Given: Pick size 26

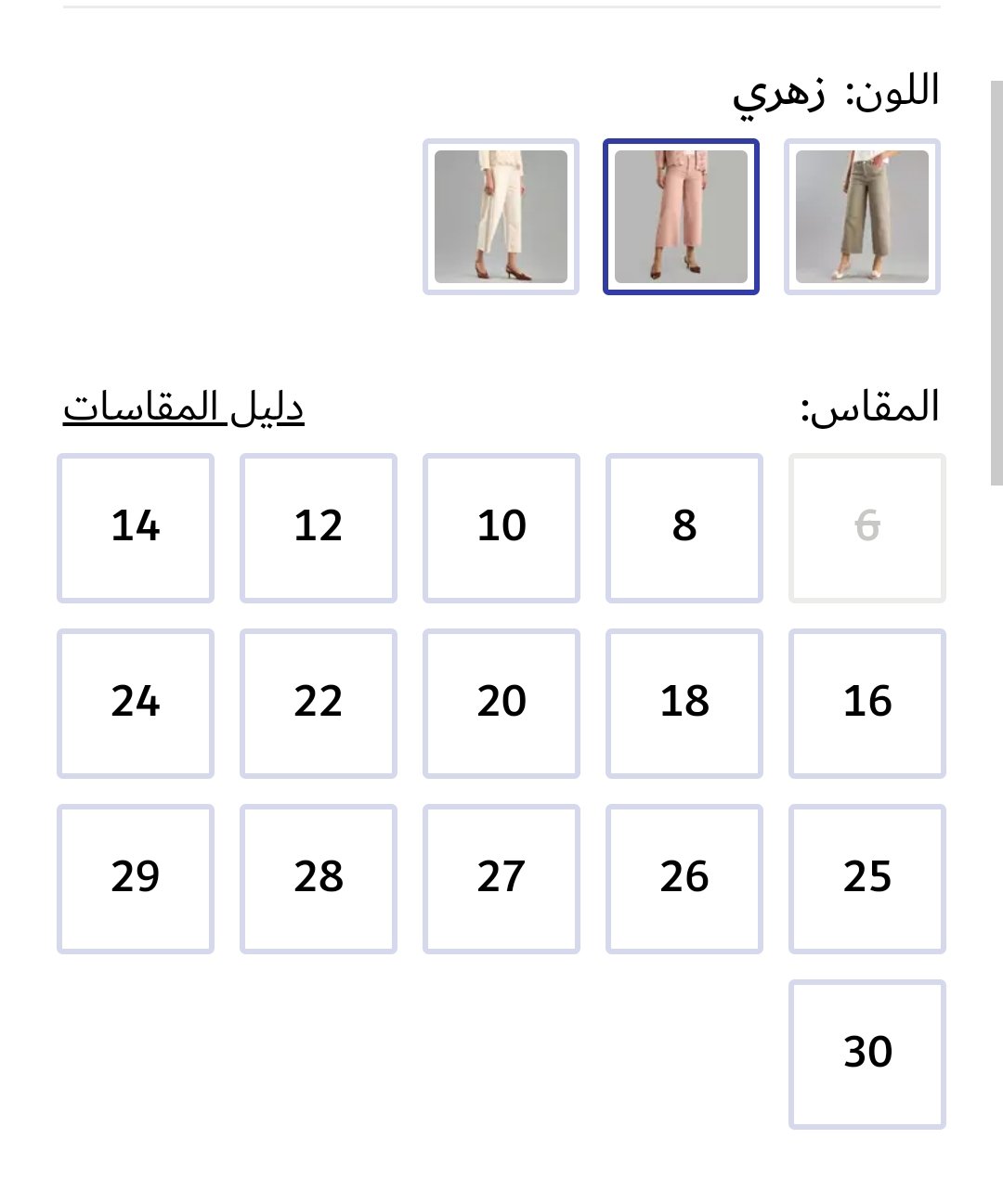Looking at the screenshot, I should pos(684,878).
